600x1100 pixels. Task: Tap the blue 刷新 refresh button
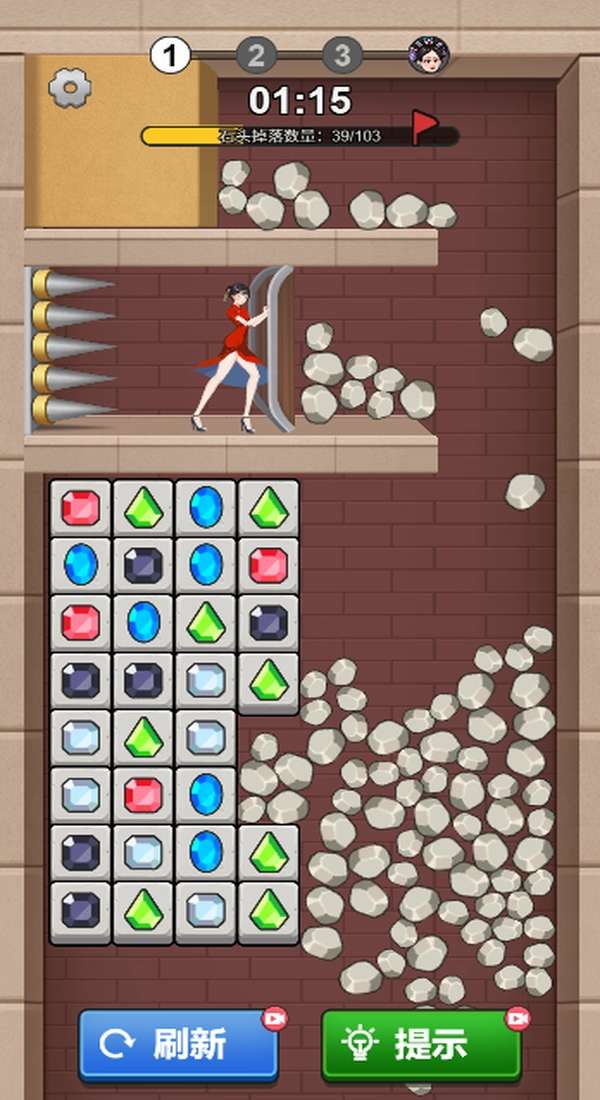[178, 1045]
